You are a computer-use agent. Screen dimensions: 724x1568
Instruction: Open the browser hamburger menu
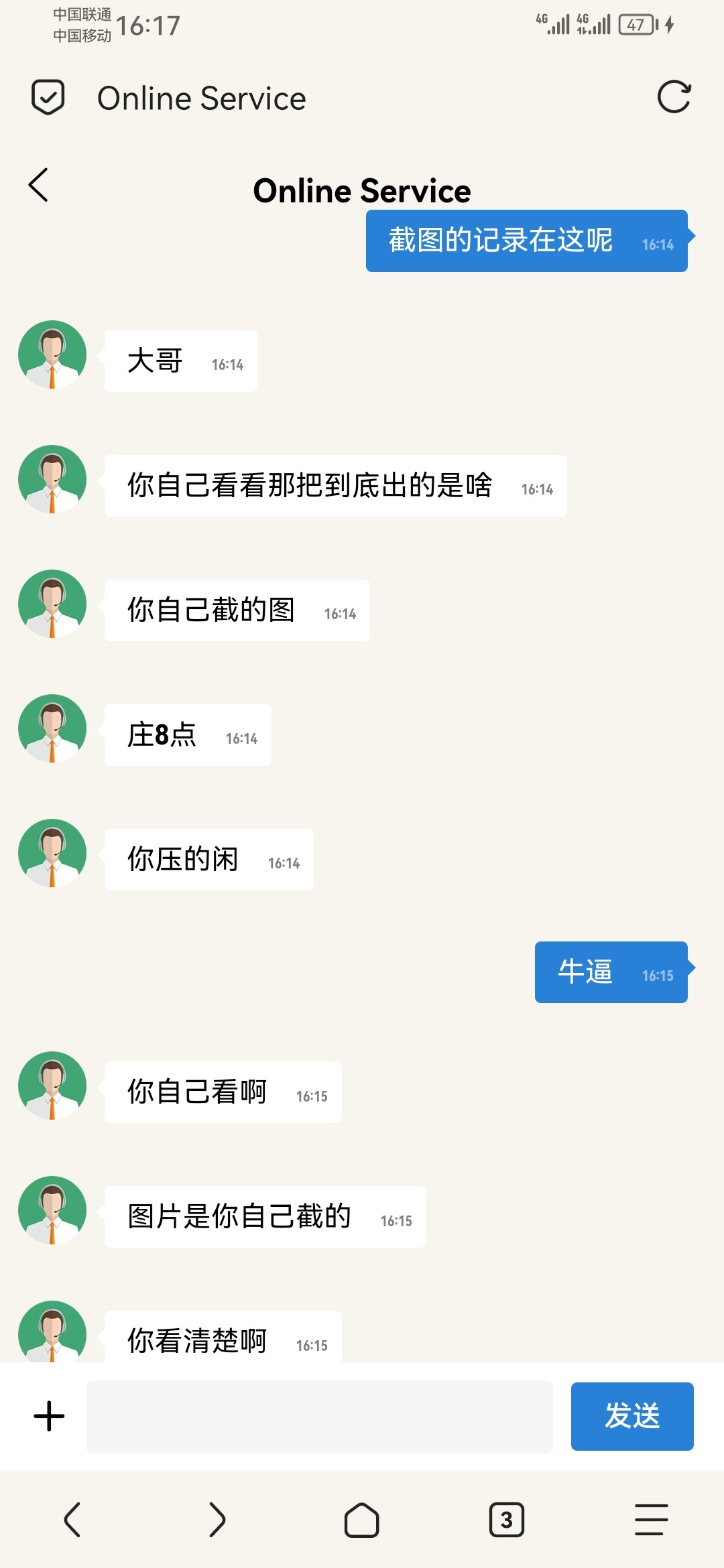651,1519
